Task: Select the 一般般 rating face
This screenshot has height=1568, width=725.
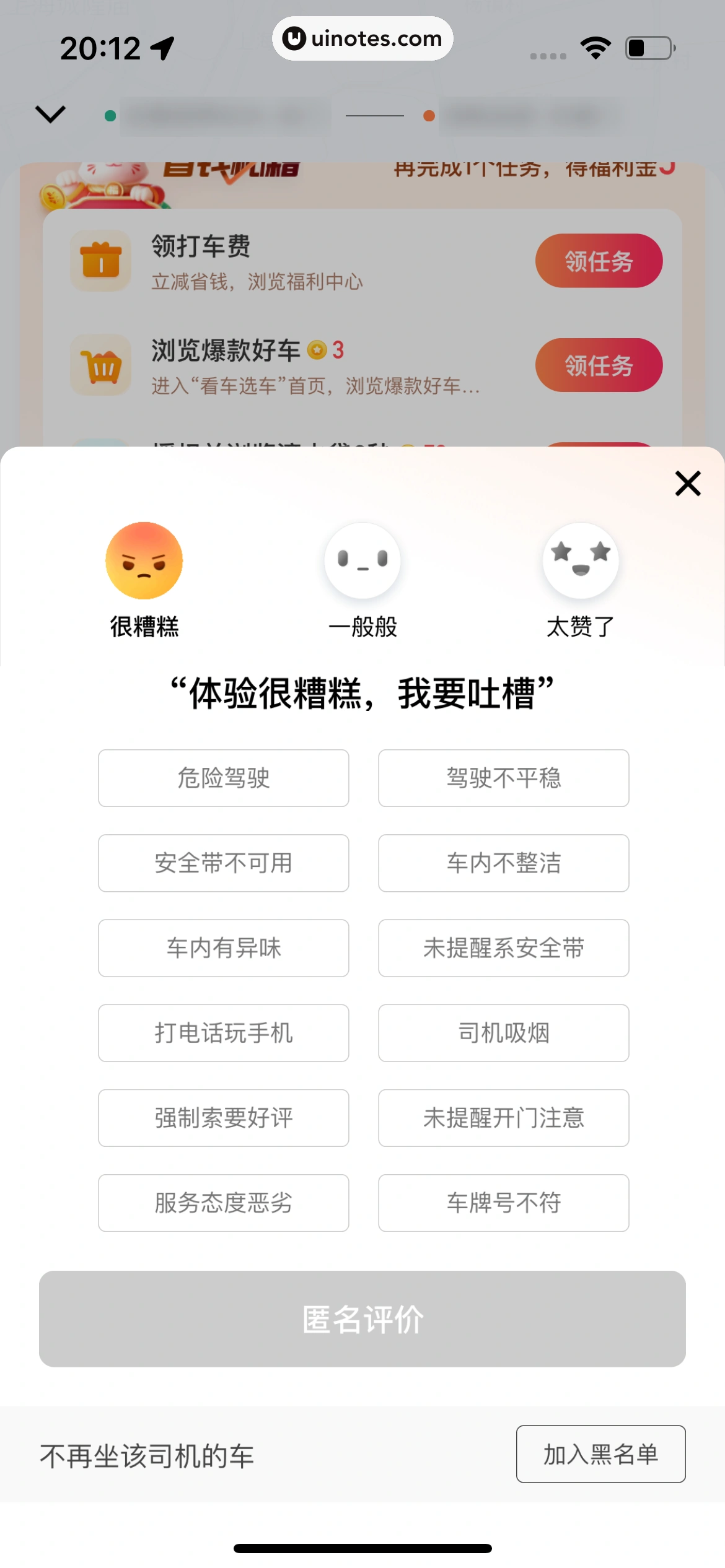Action: (x=362, y=560)
